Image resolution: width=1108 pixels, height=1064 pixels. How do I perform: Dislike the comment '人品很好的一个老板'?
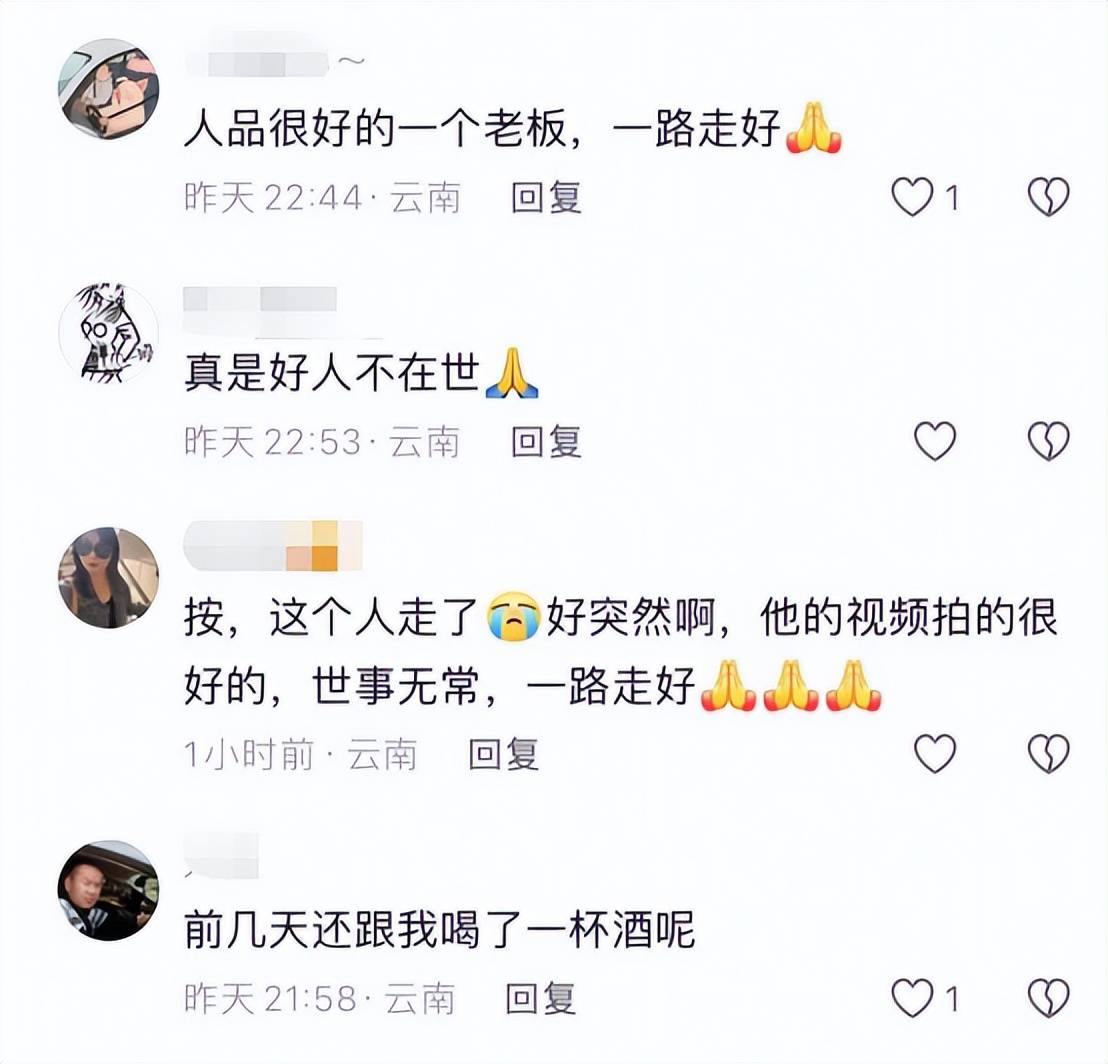tap(1049, 197)
